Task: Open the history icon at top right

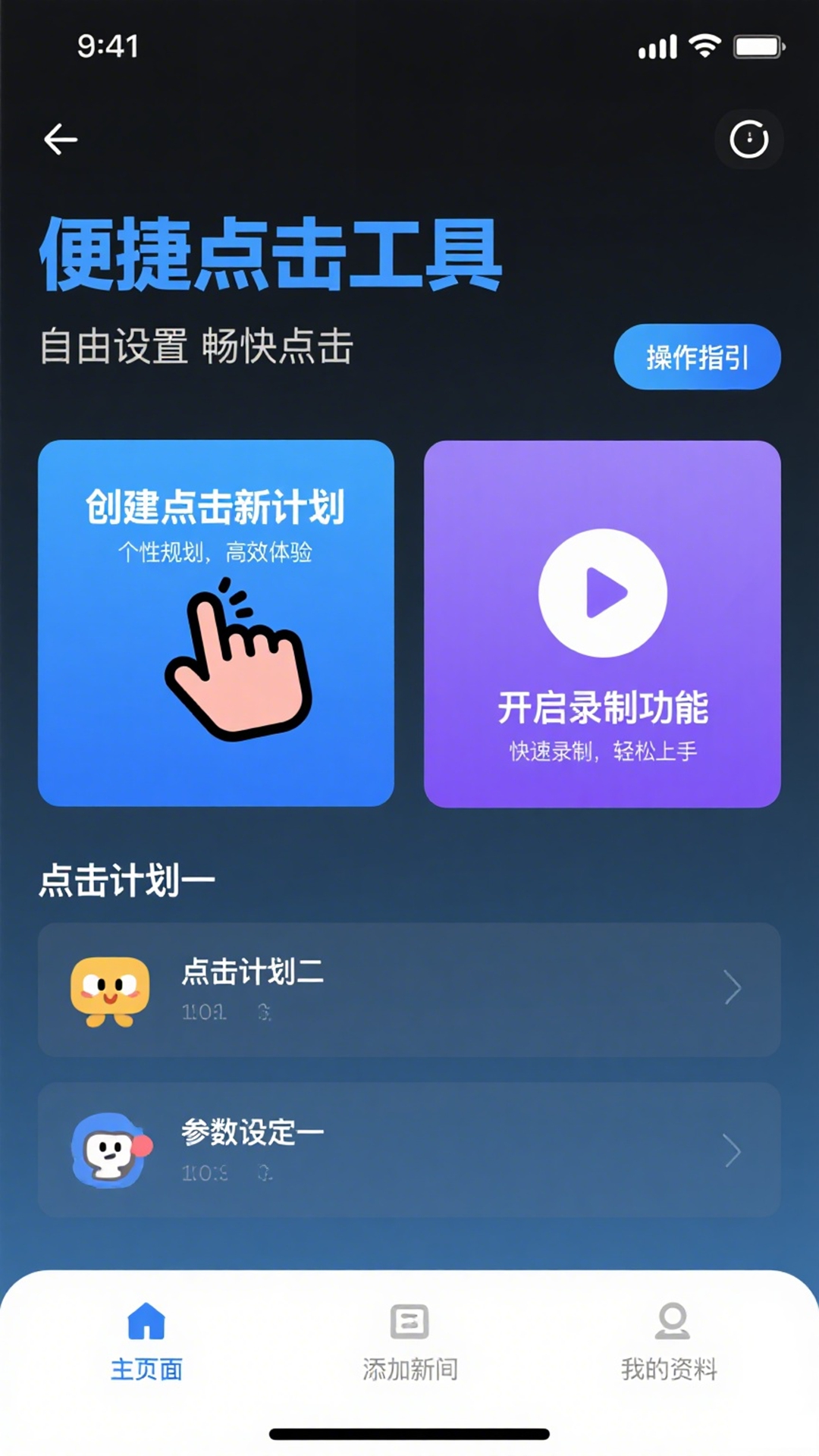Action: point(749,140)
